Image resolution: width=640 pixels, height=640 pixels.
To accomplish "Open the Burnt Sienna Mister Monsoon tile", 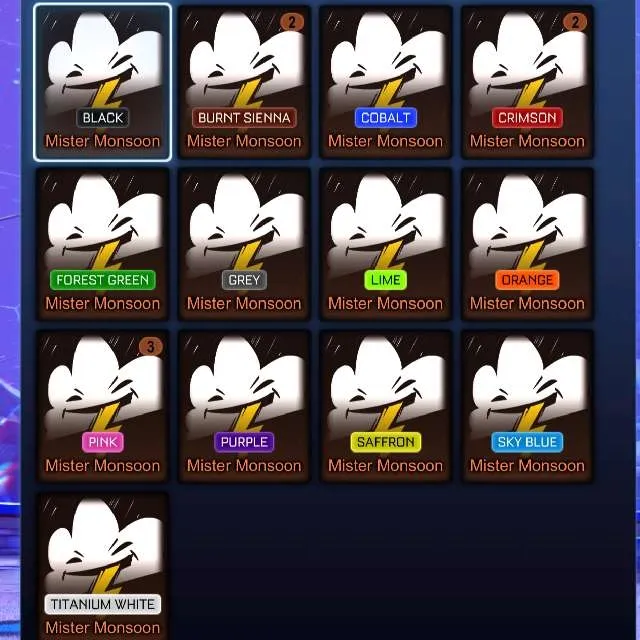I will coord(244,82).
